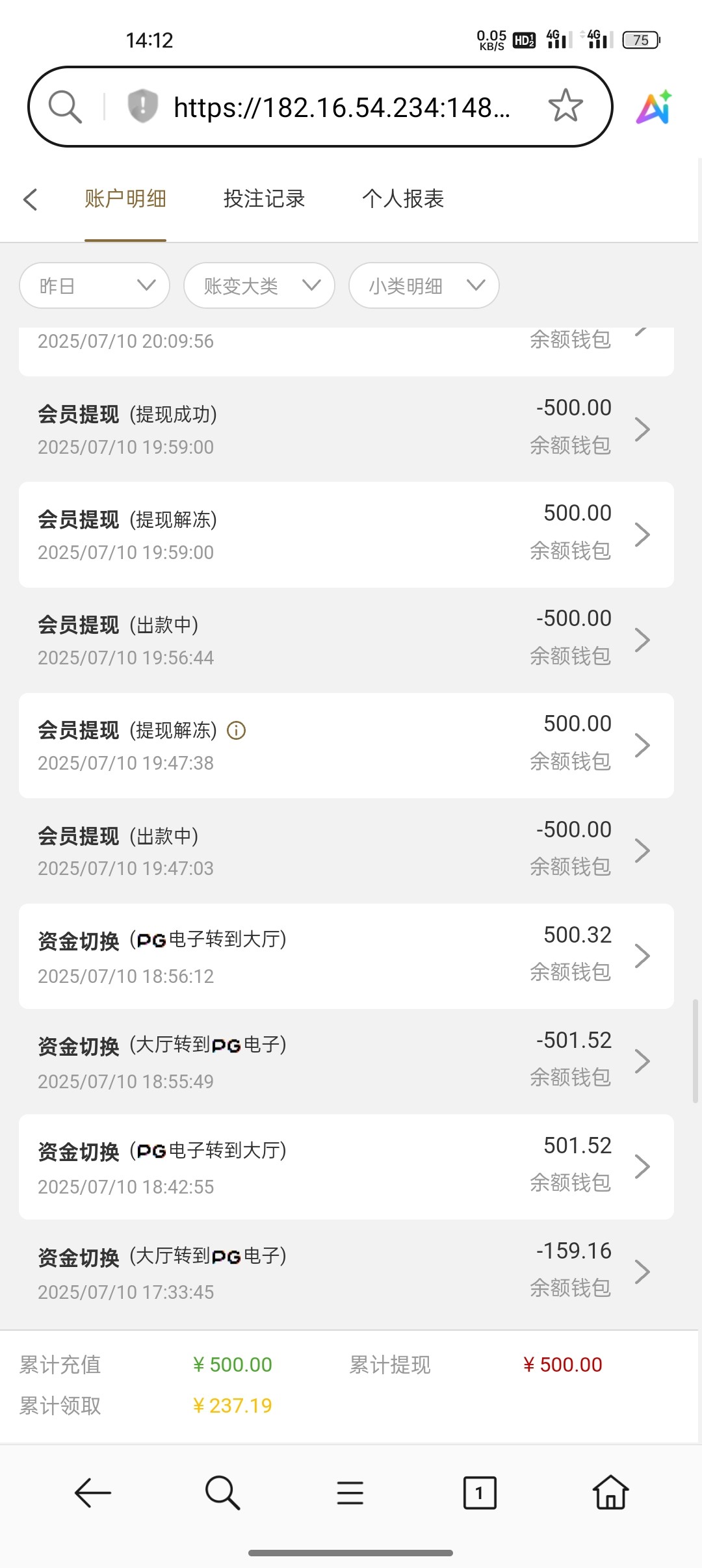This screenshot has height=1568, width=702.
Task: Open the 501.52 PG电子转到大厅 record
Action: tap(346, 1167)
